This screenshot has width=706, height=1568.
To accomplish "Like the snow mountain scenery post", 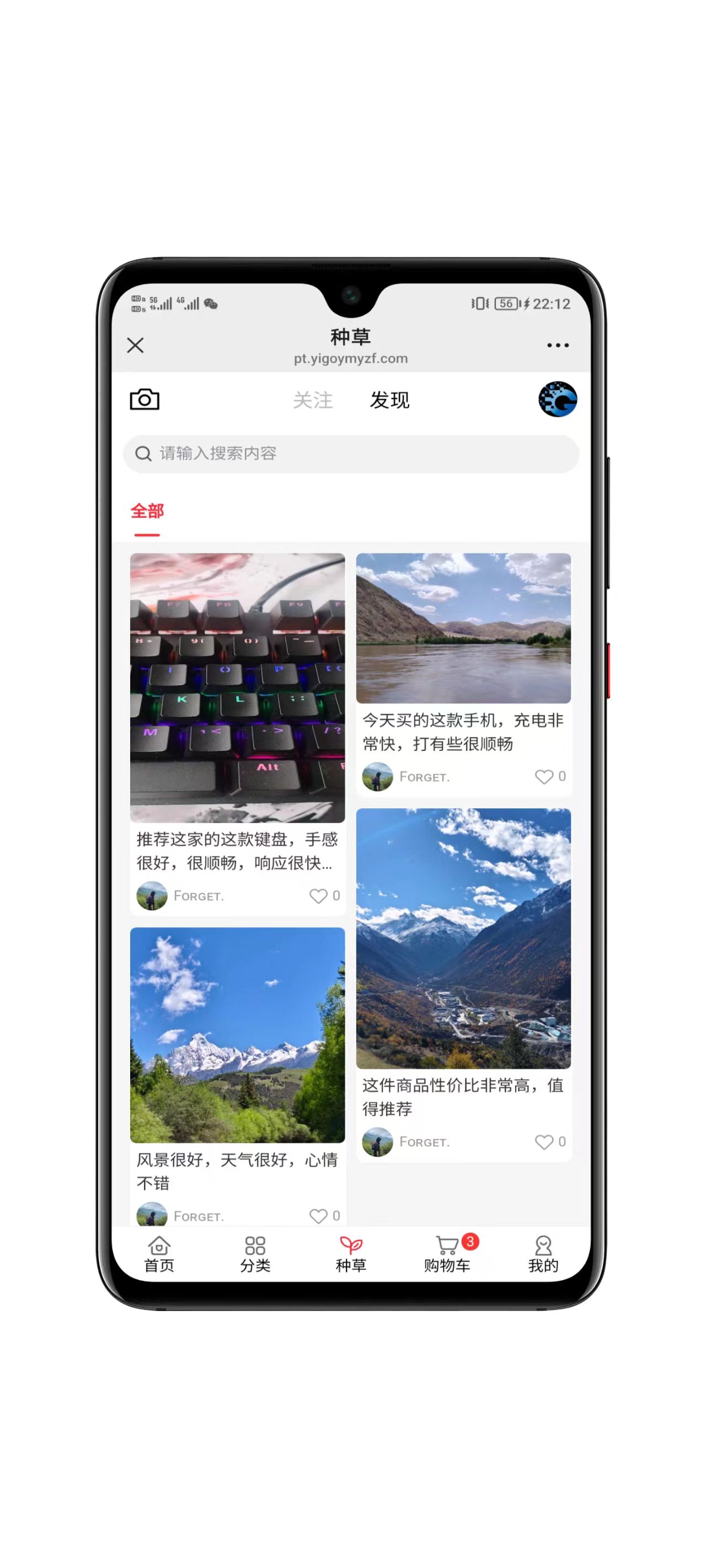I will (x=319, y=1216).
